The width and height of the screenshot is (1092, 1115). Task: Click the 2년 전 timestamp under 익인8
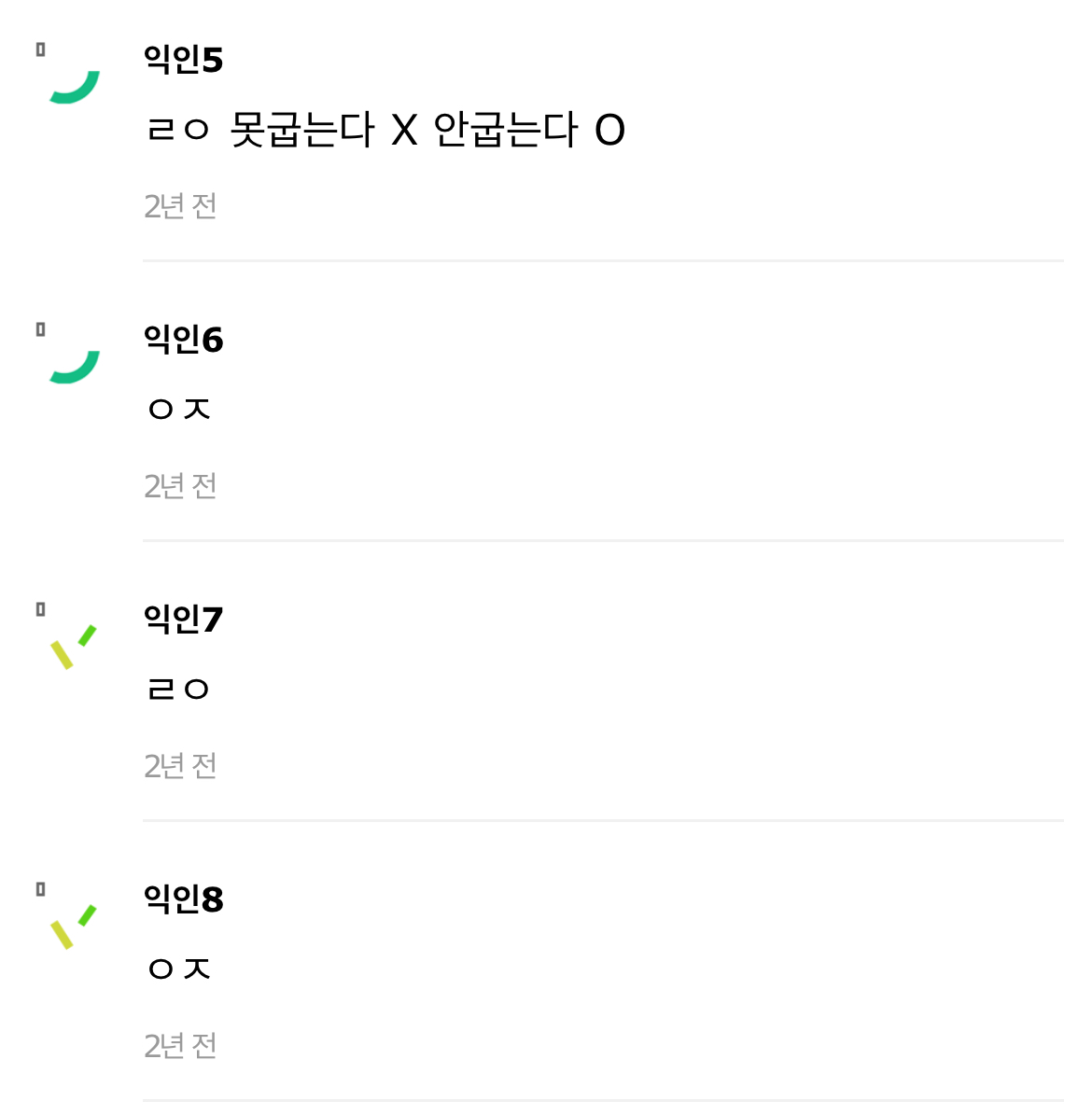pos(180,1047)
